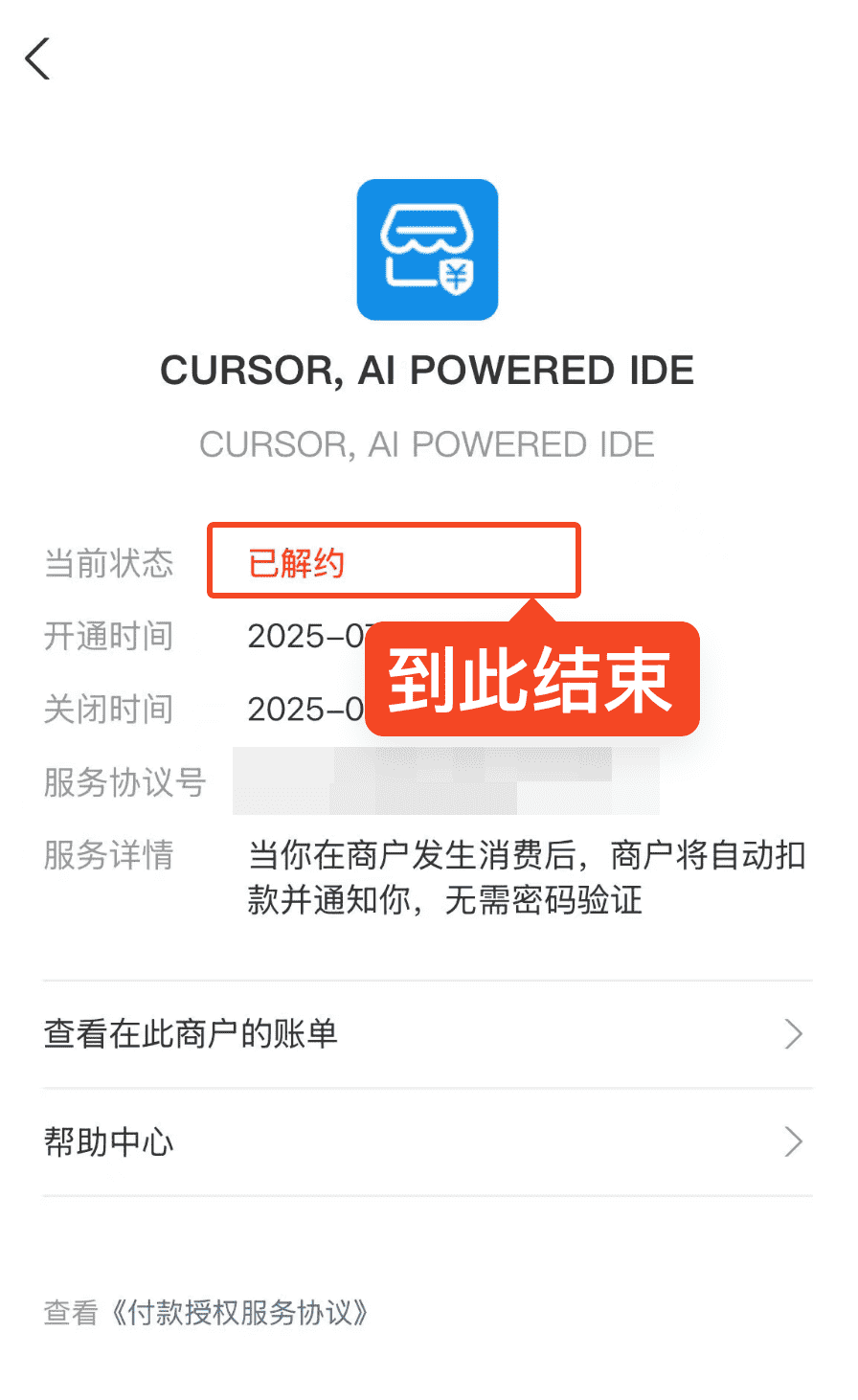This screenshot has width=858, height=1400.
Task: Open the 《付款授权服务协议》 link
Action: point(237,1312)
